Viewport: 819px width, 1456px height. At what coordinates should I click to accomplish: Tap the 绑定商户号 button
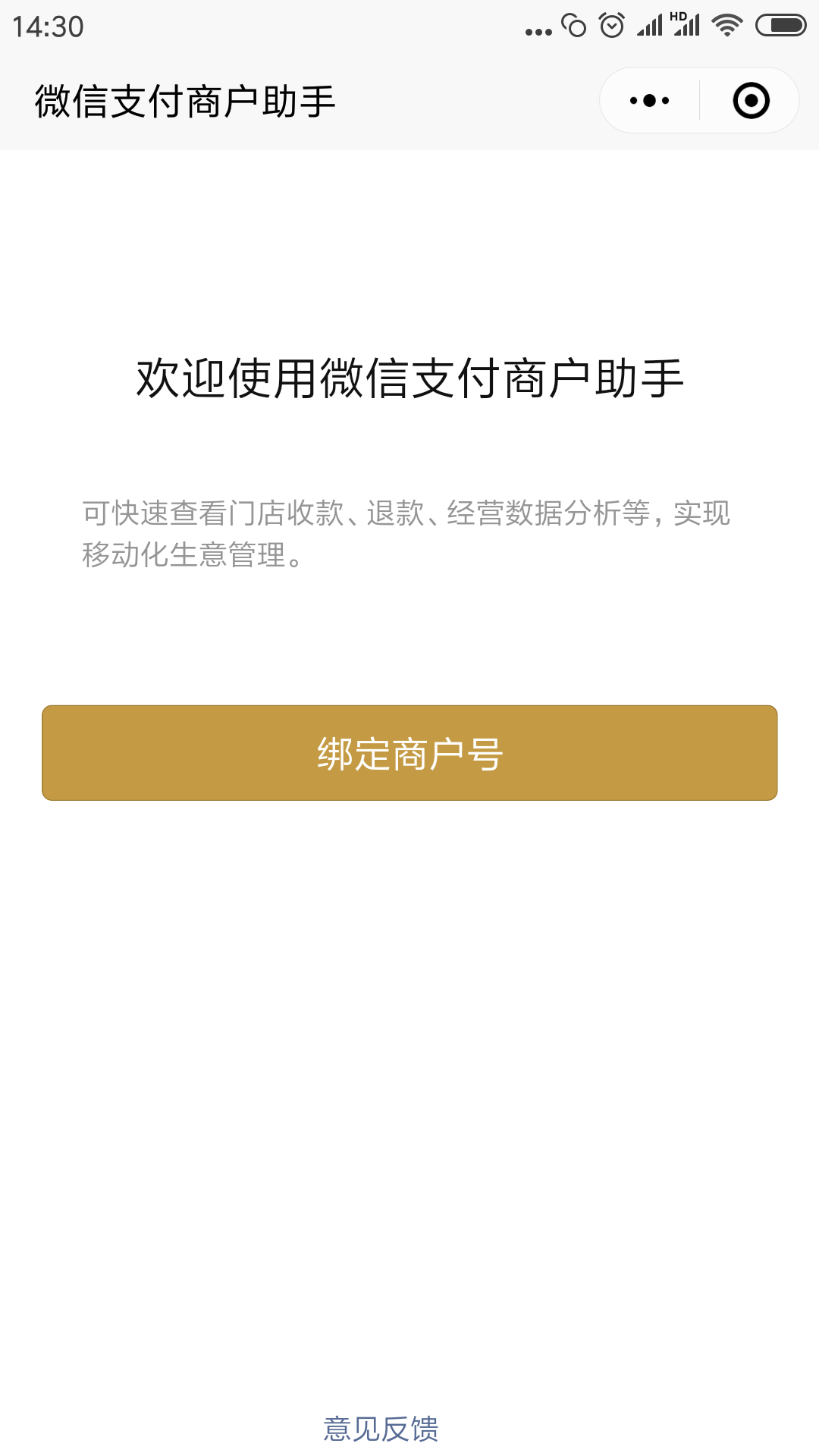pyautogui.click(x=409, y=753)
